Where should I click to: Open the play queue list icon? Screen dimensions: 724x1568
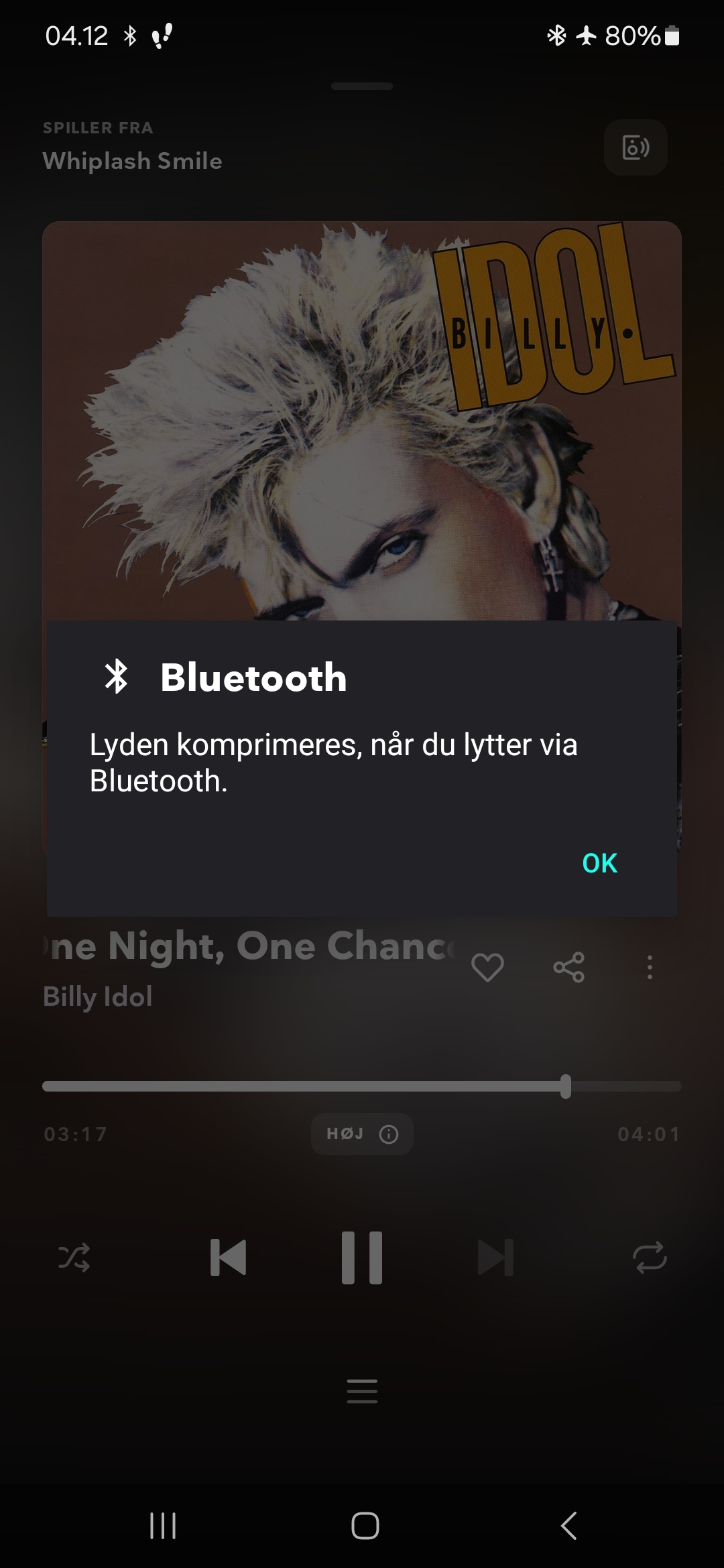click(362, 1391)
